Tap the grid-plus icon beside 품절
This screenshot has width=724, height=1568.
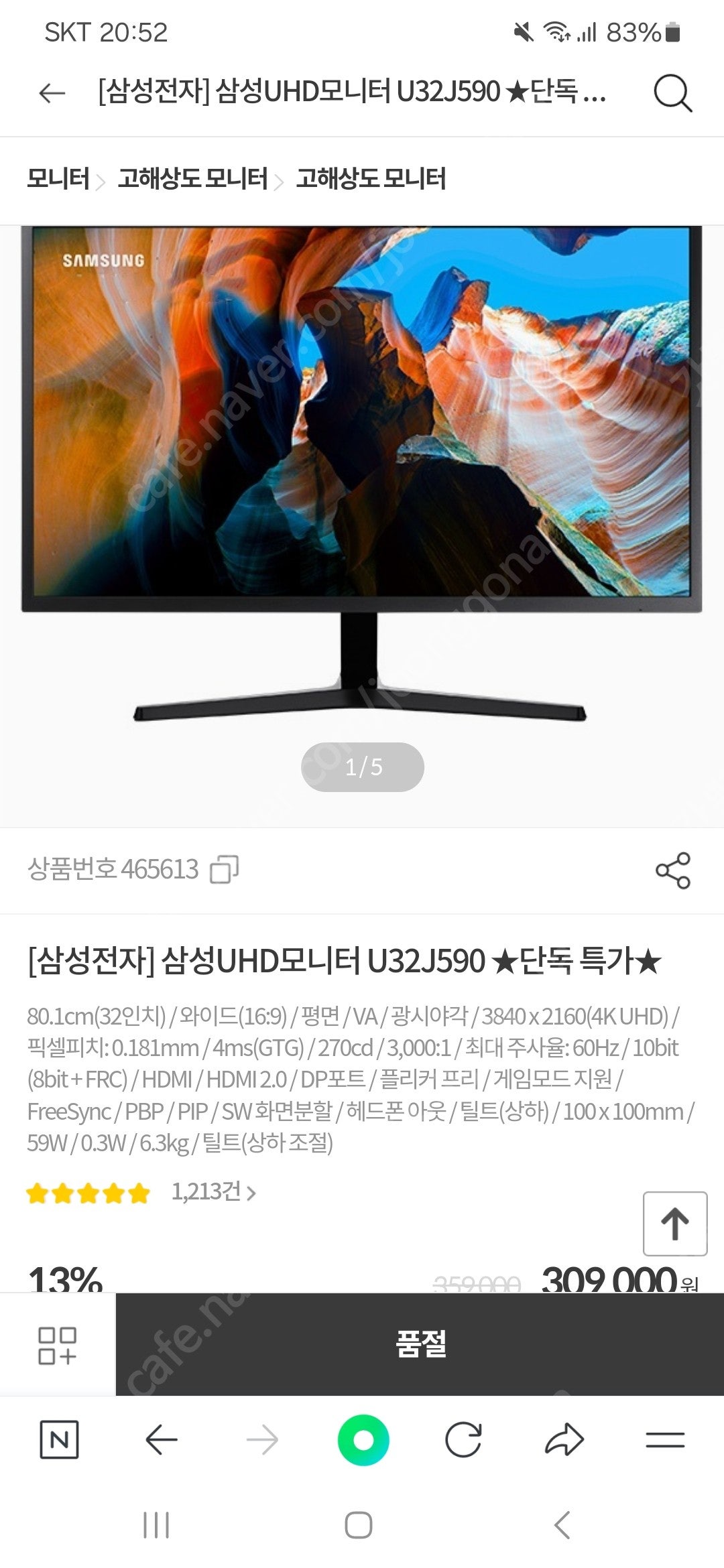[58, 1345]
